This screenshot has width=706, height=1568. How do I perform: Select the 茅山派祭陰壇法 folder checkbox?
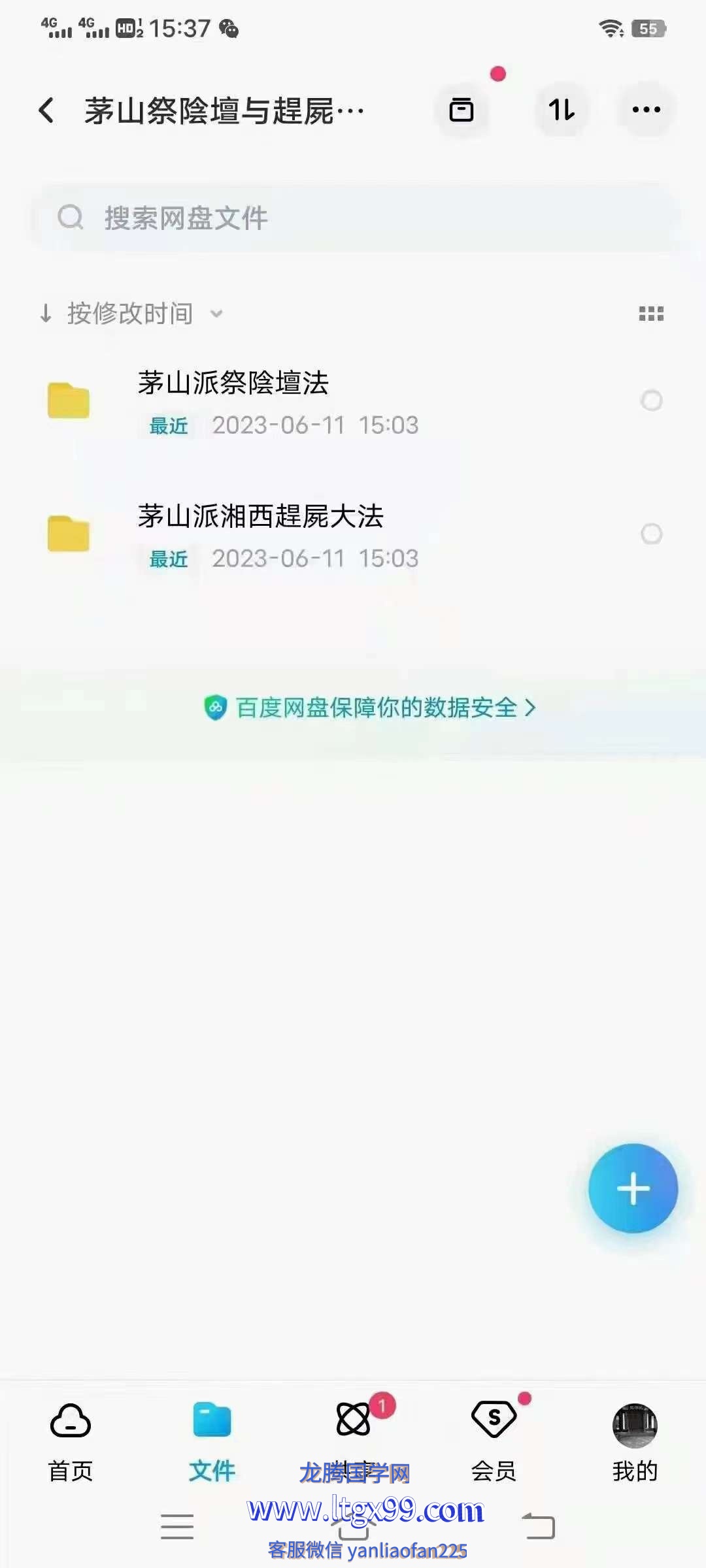651,400
